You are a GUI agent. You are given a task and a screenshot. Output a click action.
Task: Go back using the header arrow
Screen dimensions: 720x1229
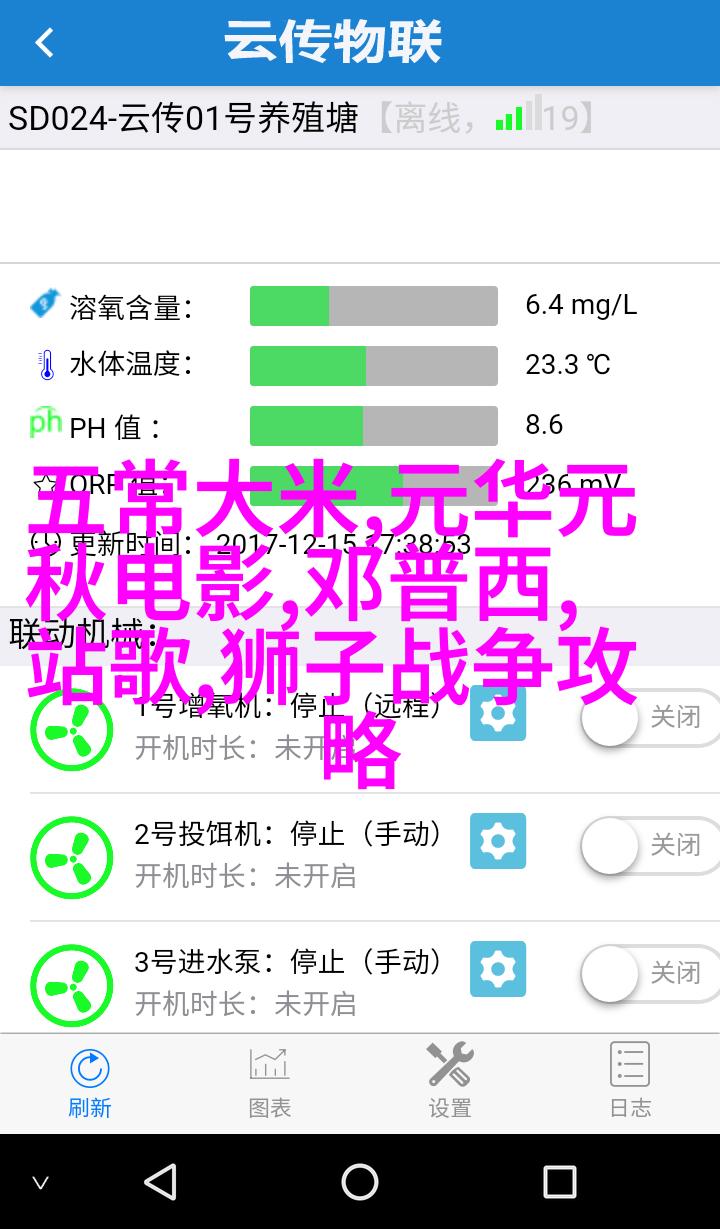click(44, 43)
